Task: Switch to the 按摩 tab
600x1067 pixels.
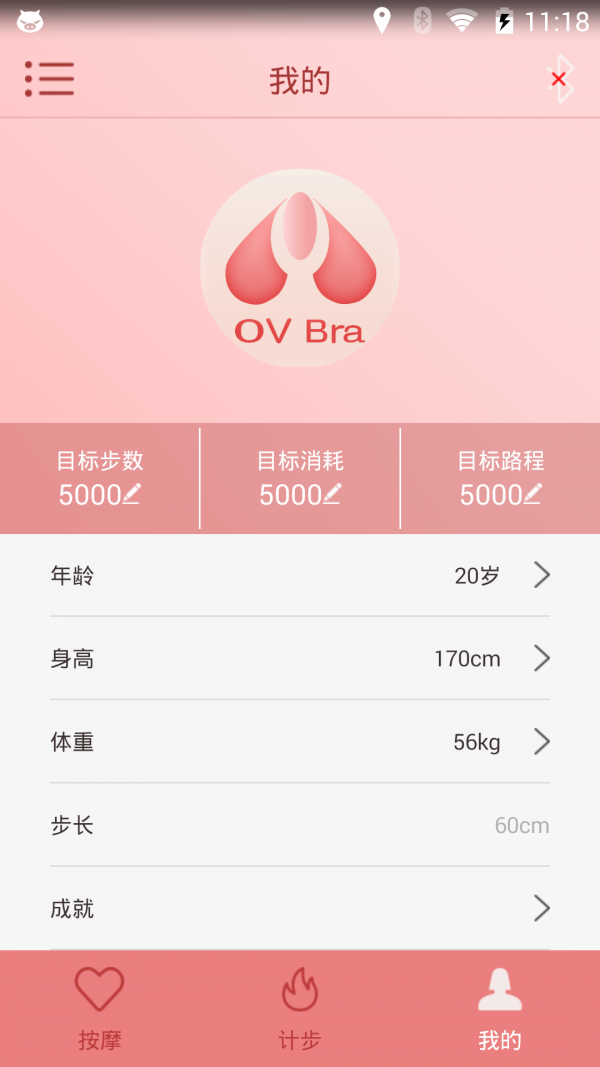Action: click(100, 1008)
